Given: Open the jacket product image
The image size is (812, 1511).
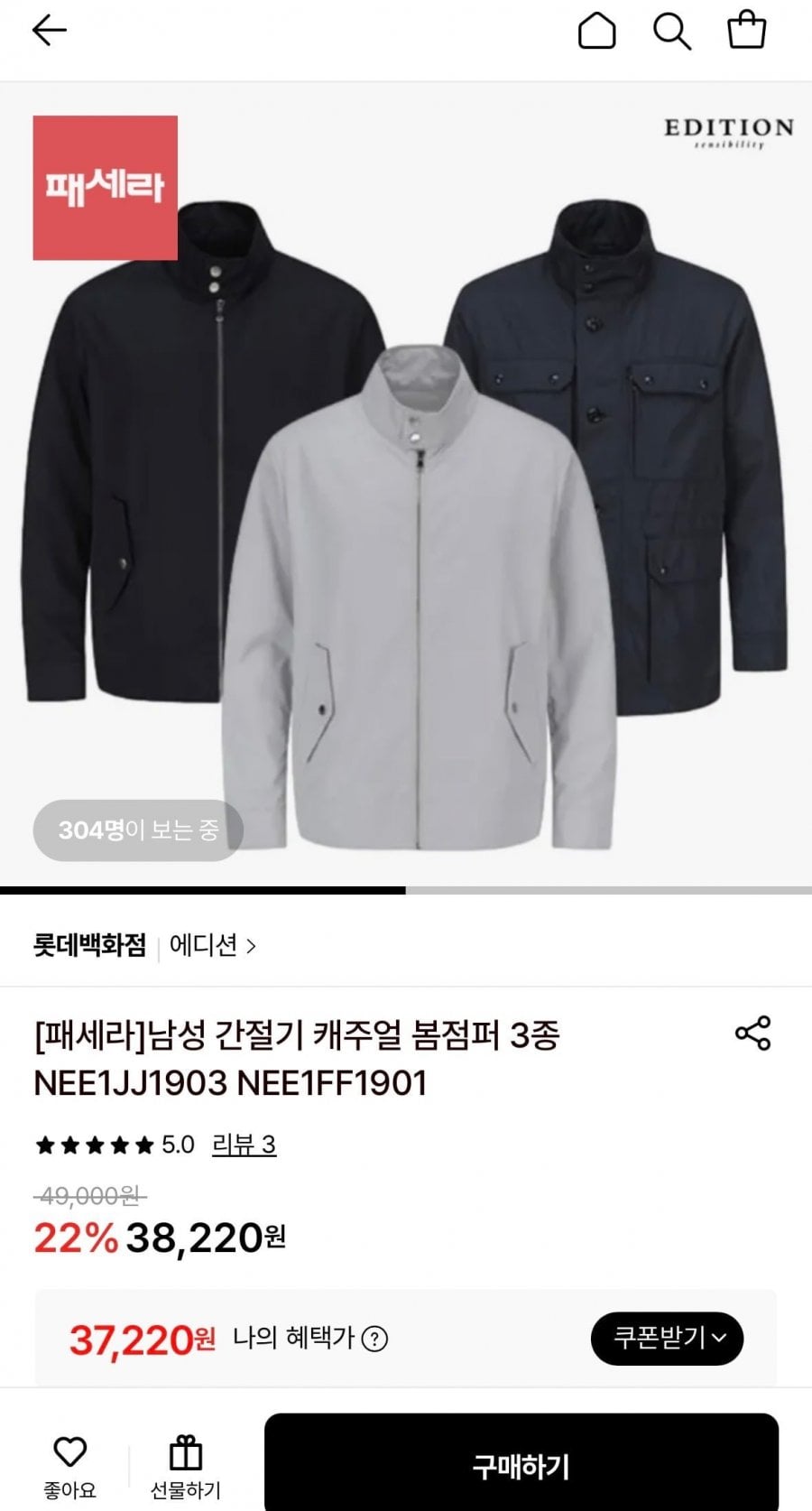Looking at the screenshot, I should click(406, 505).
